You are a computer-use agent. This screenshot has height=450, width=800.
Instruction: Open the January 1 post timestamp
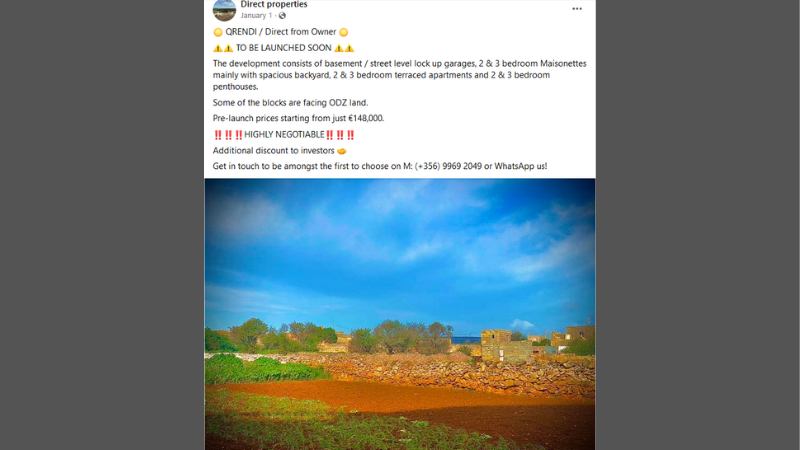coord(255,16)
